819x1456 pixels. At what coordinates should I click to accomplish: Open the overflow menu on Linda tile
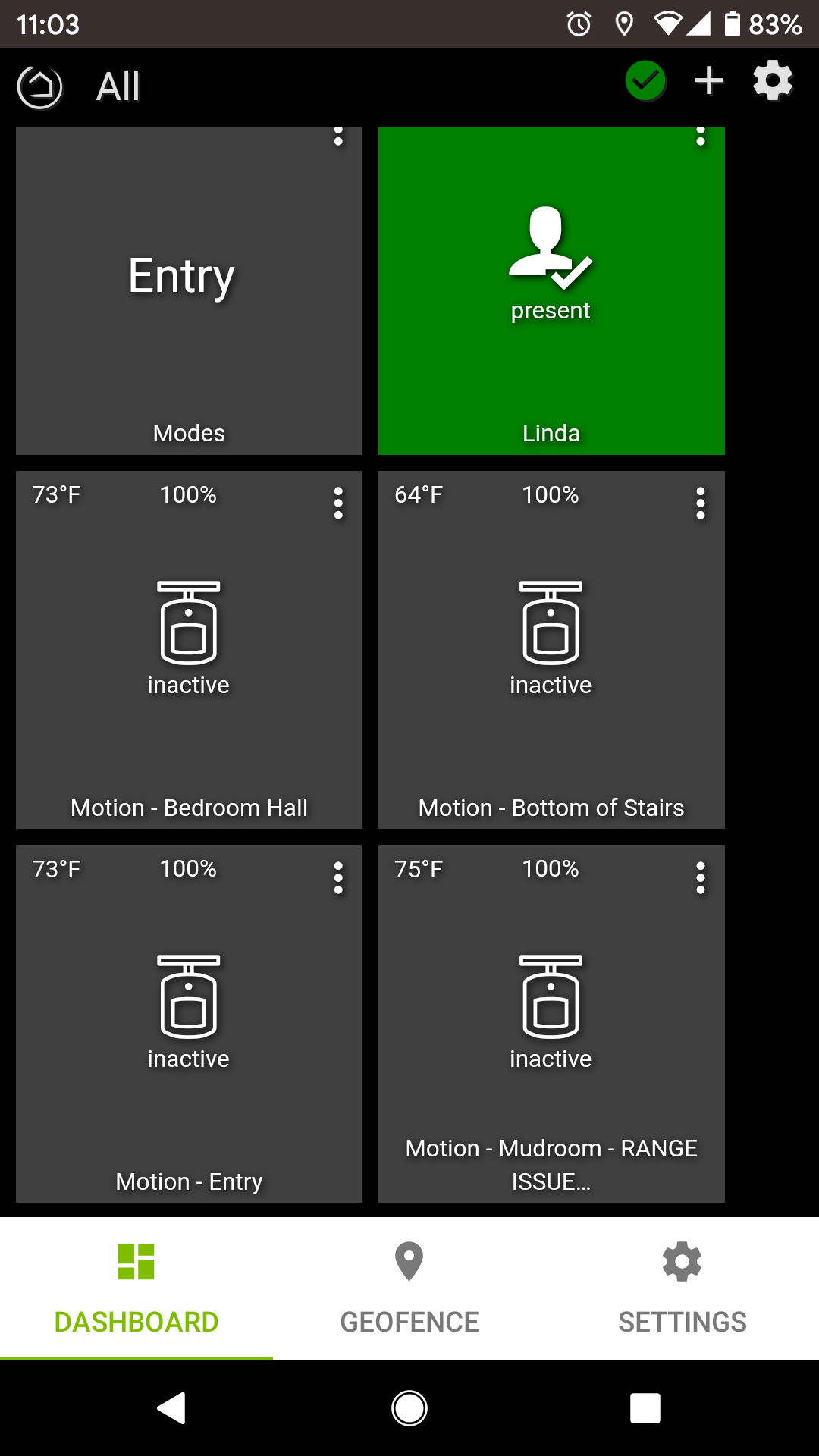pyautogui.click(x=700, y=136)
